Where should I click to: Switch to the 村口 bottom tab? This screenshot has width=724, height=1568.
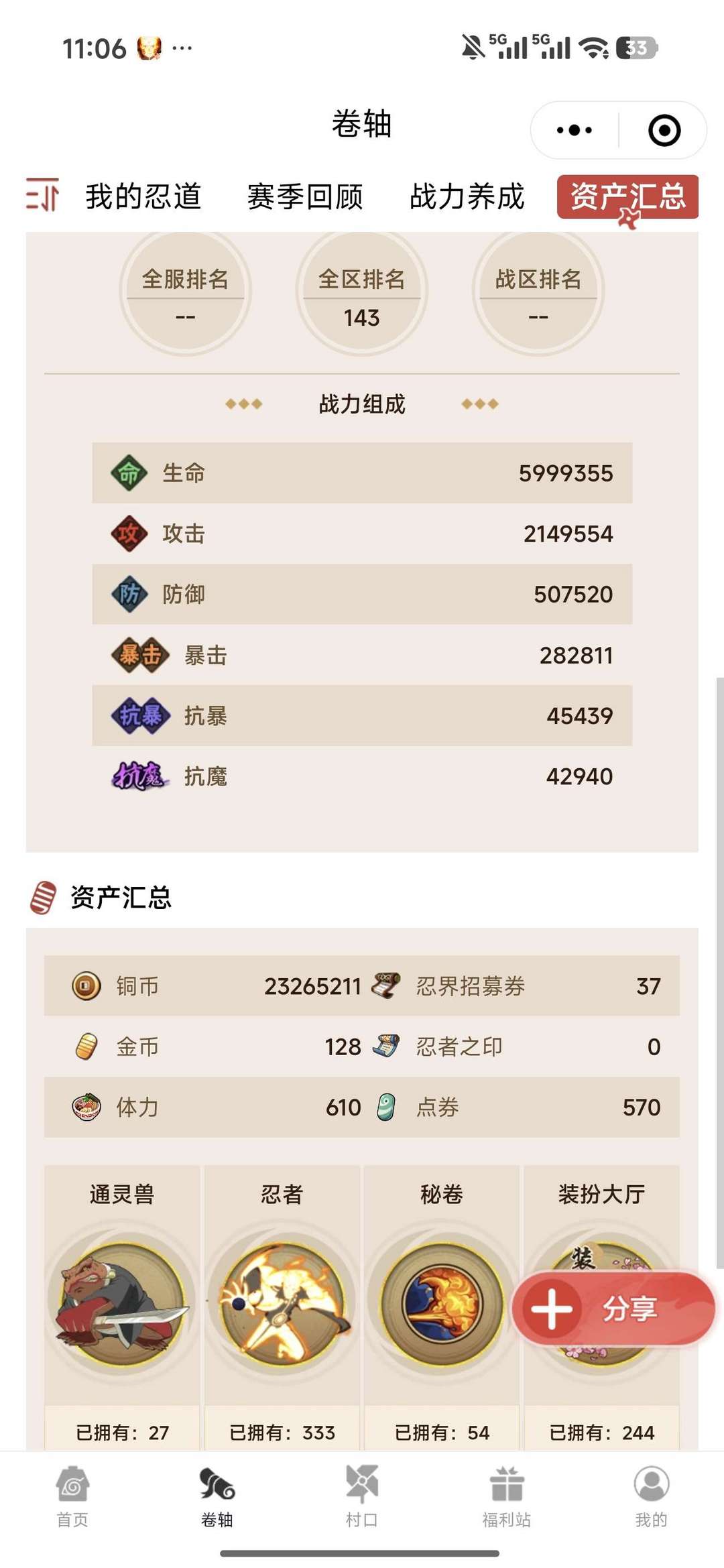(362, 1498)
